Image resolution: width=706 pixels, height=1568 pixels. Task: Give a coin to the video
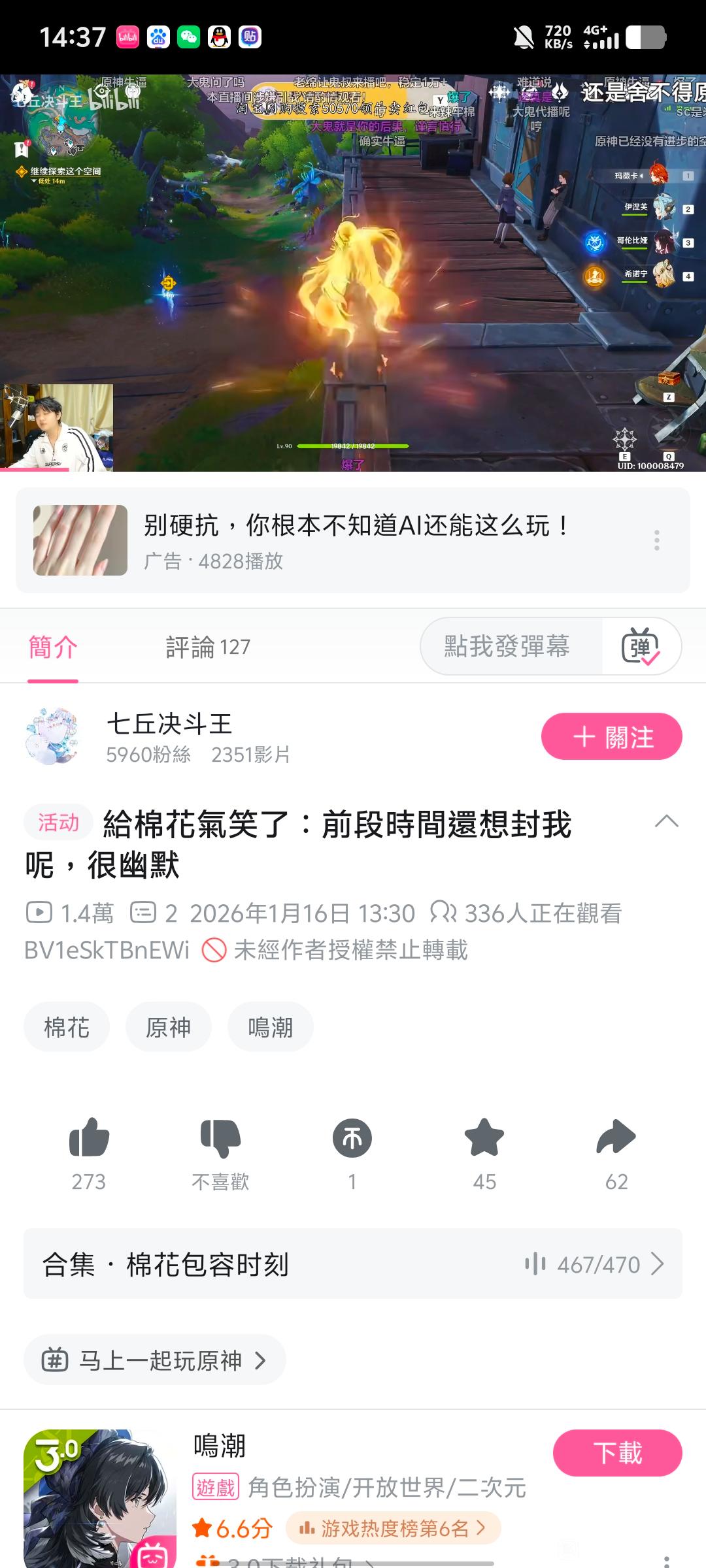coord(352,1138)
